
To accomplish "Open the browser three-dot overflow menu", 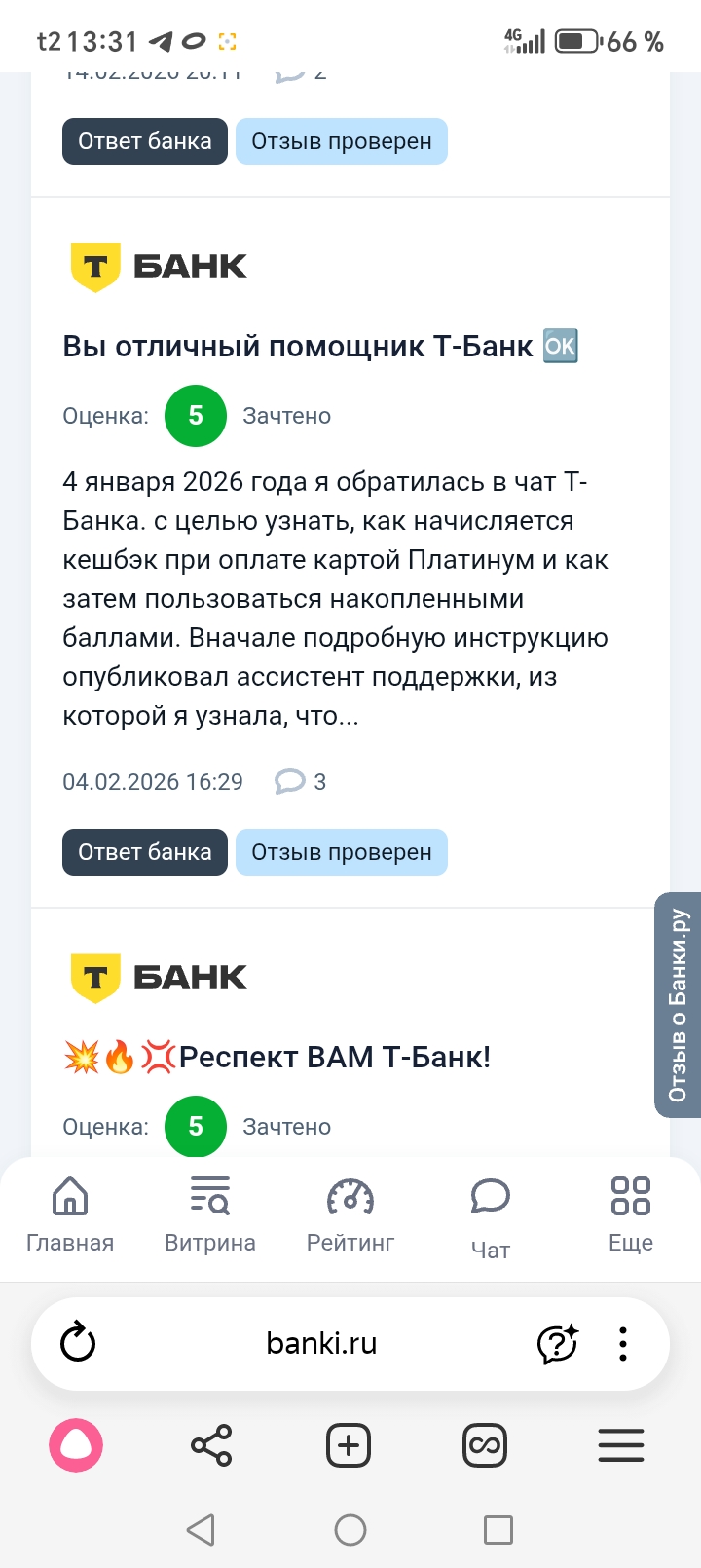I will pos(623,1344).
